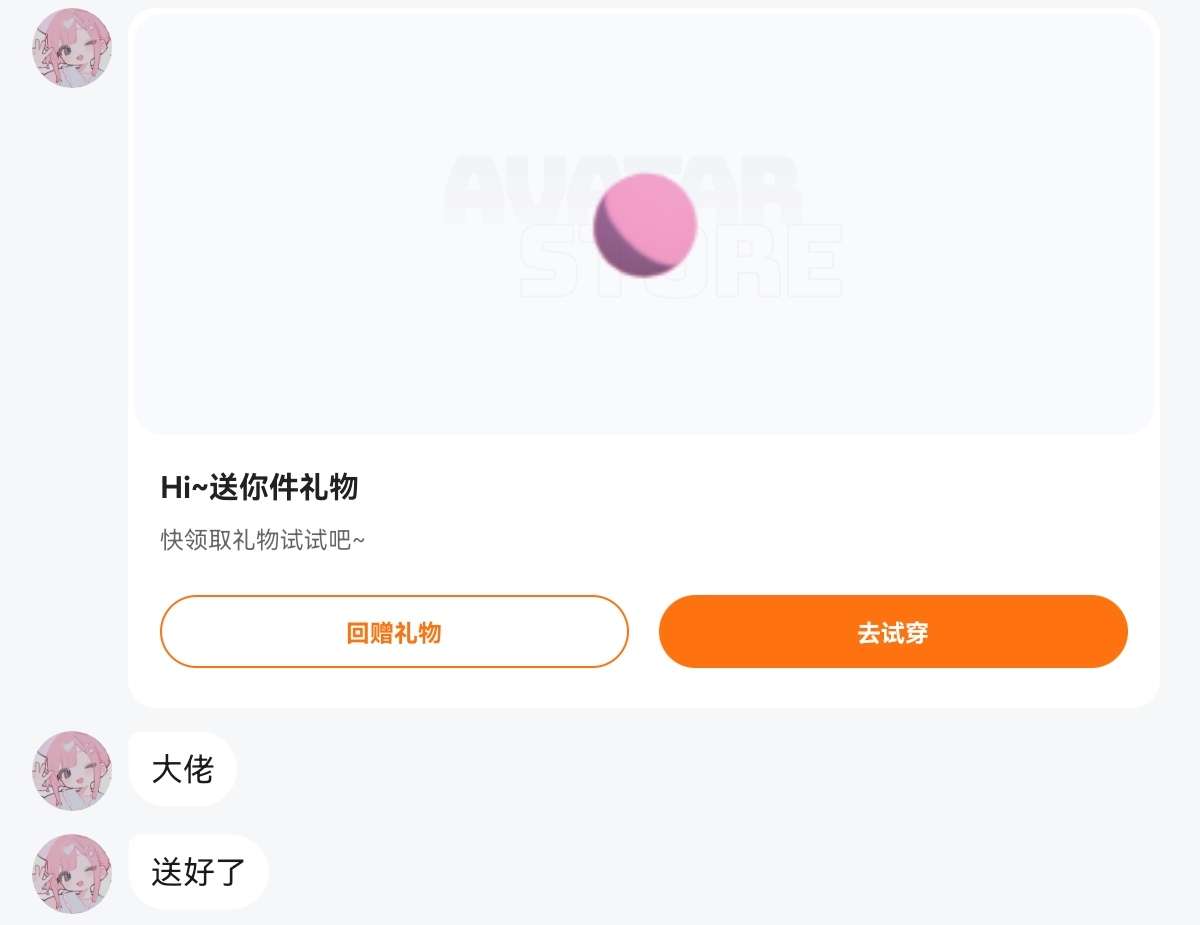Open sender's avatar beside the gift card

(x=72, y=48)
